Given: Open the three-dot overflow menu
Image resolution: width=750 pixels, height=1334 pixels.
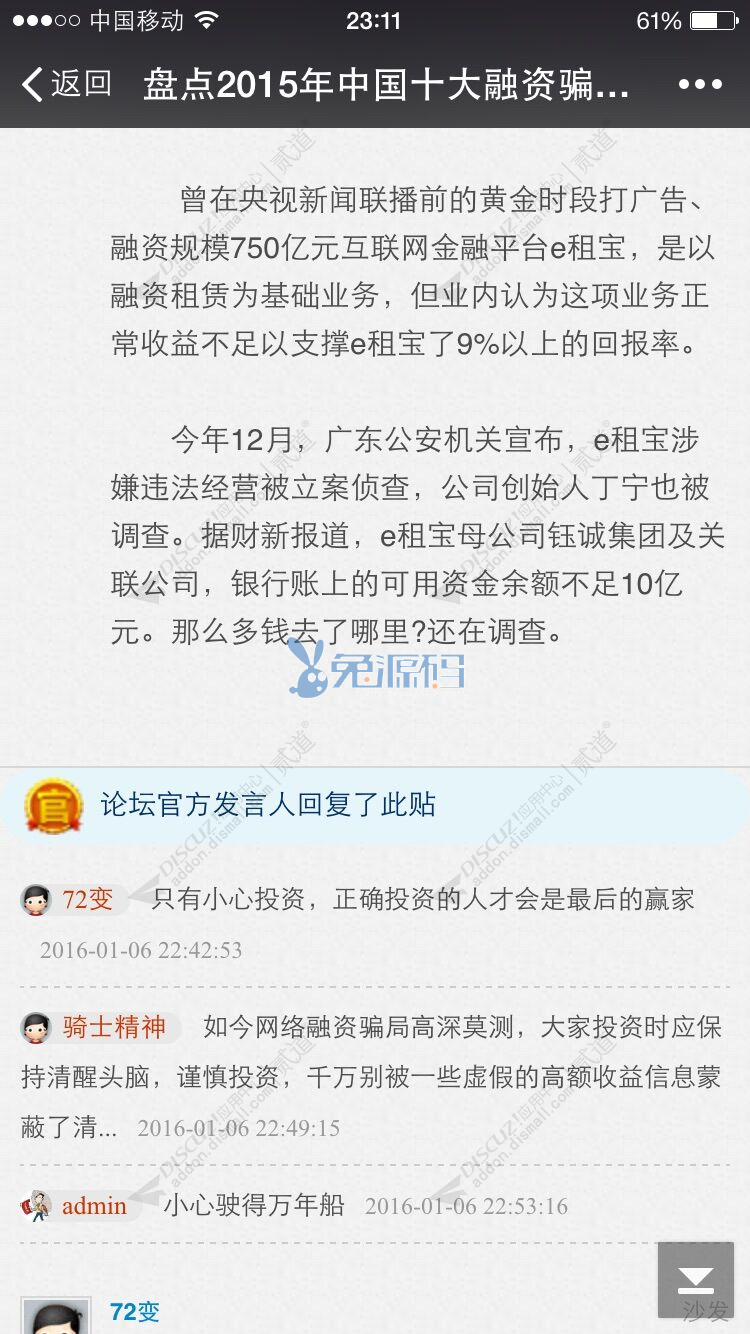Looking at the screenshot, I should [x=699, y=85].
